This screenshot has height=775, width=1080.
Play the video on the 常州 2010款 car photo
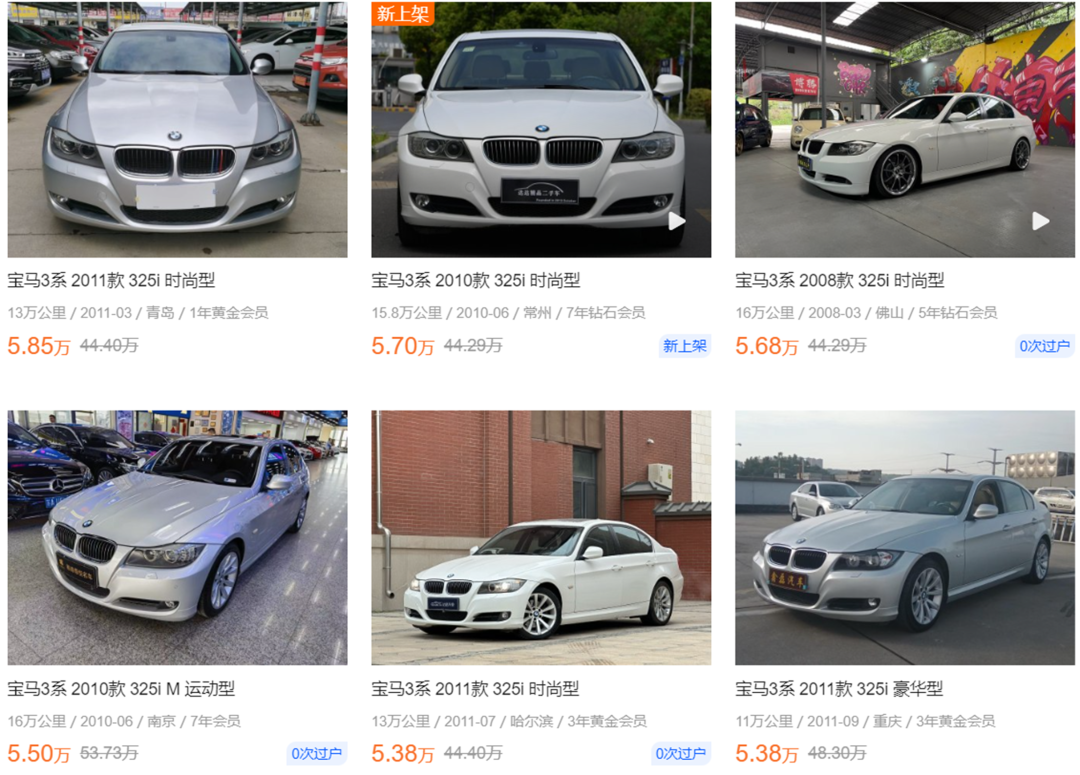(677, 221)
